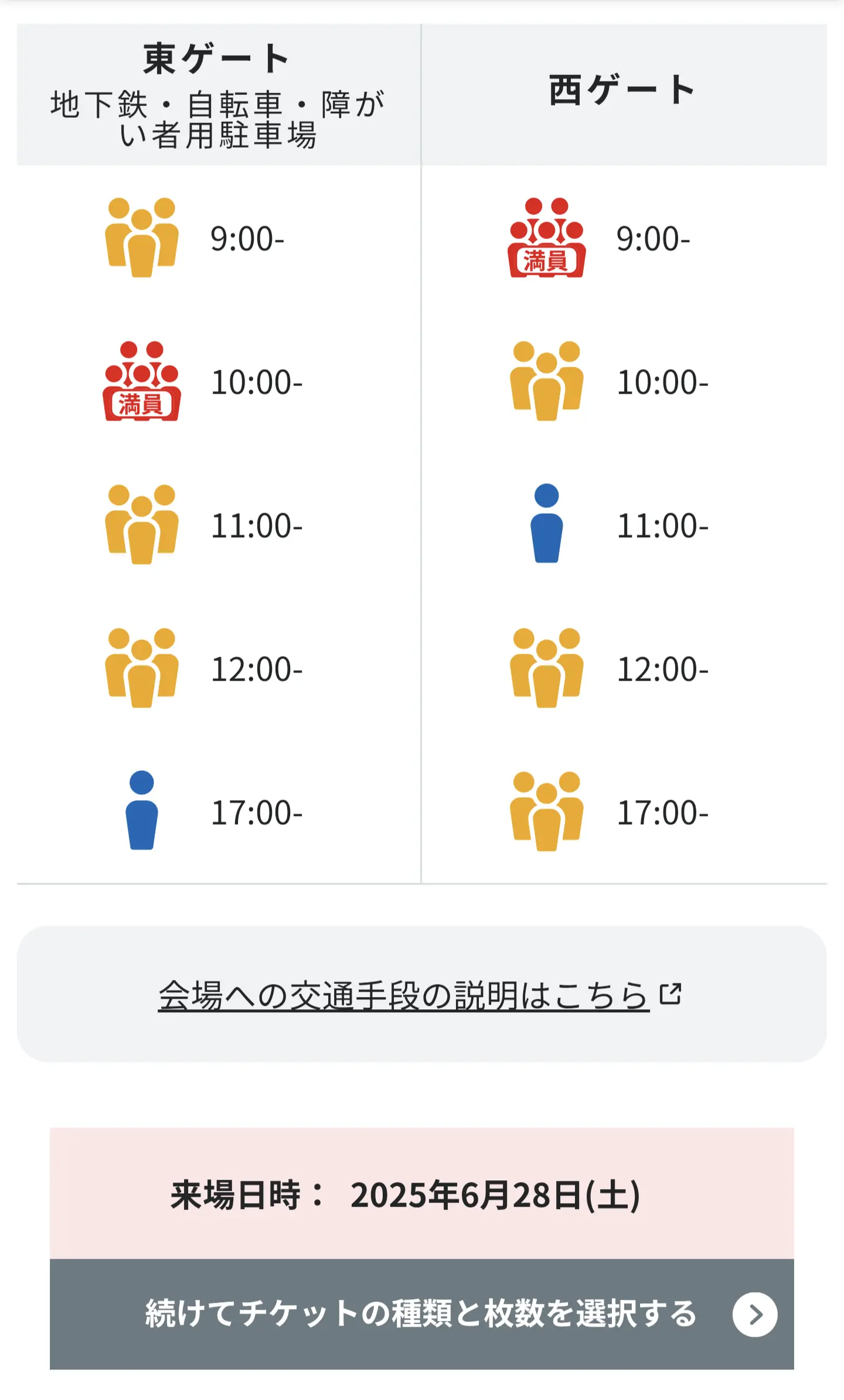Image resolution: width=844 pixels, height=1400 pixels.
Task: Pick the 12:00 East Gate time slot
Action: coord(219,668)
